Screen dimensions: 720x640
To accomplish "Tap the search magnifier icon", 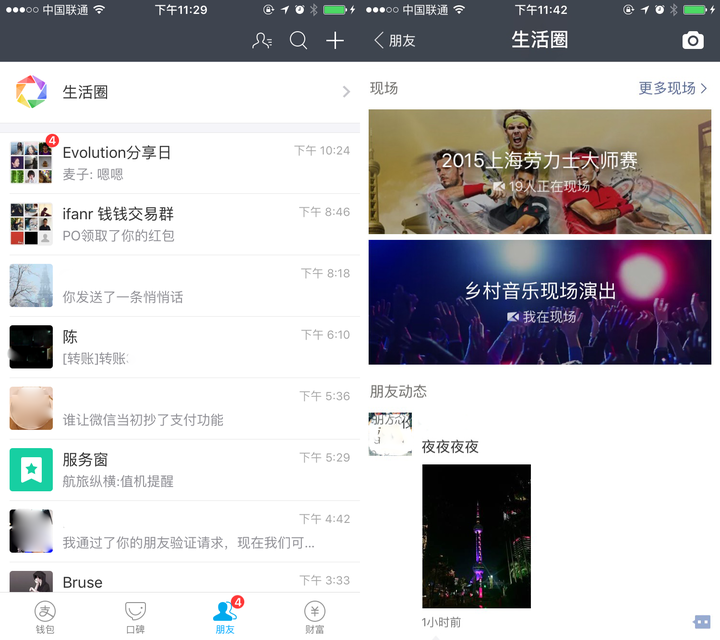I will 298,41.
